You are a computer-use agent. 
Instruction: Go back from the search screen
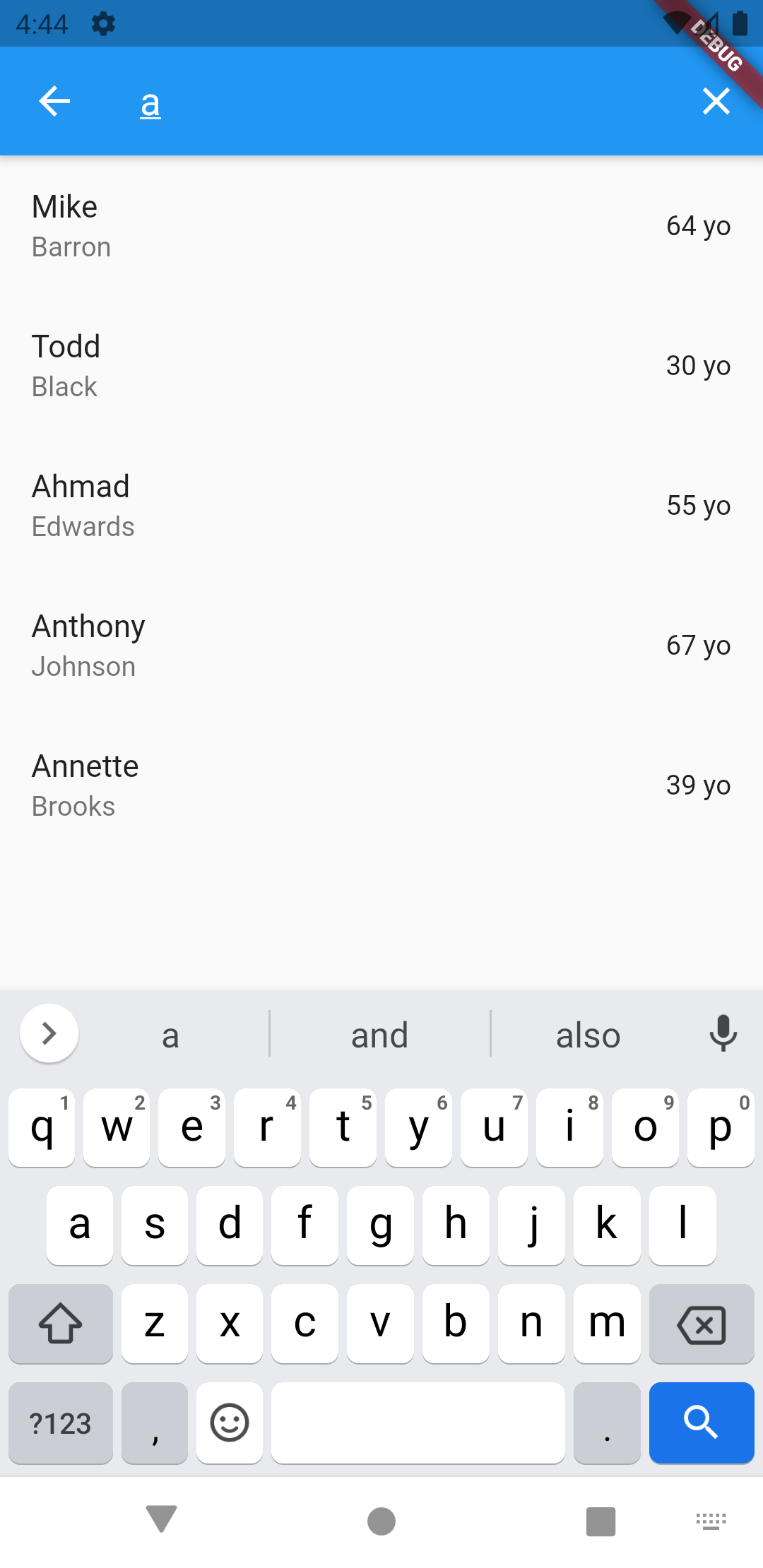[54, 101]
